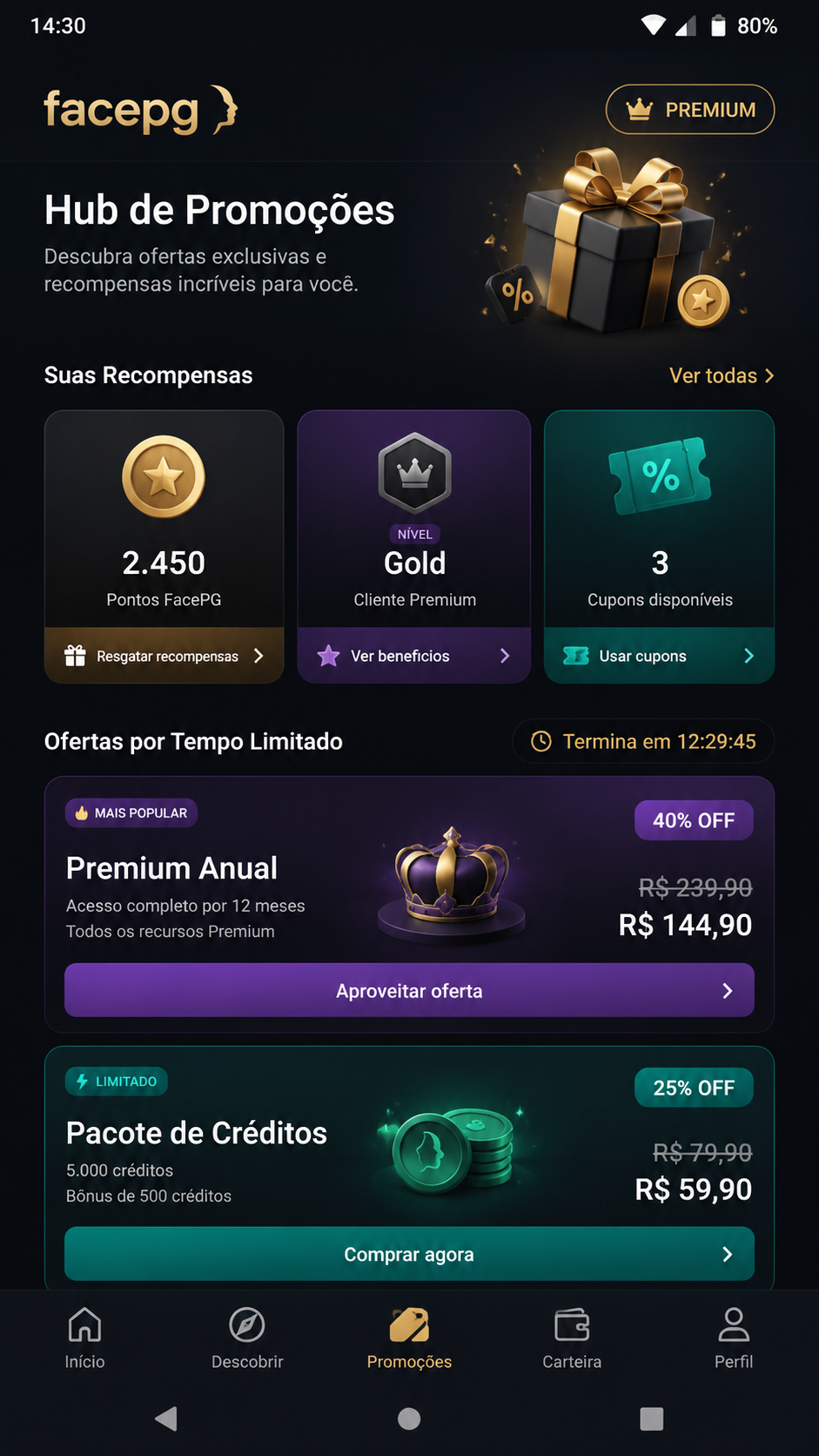Tap Usar cupons on the coupons card
This screenshot has height=1456, width=819.
pos(660,656)
